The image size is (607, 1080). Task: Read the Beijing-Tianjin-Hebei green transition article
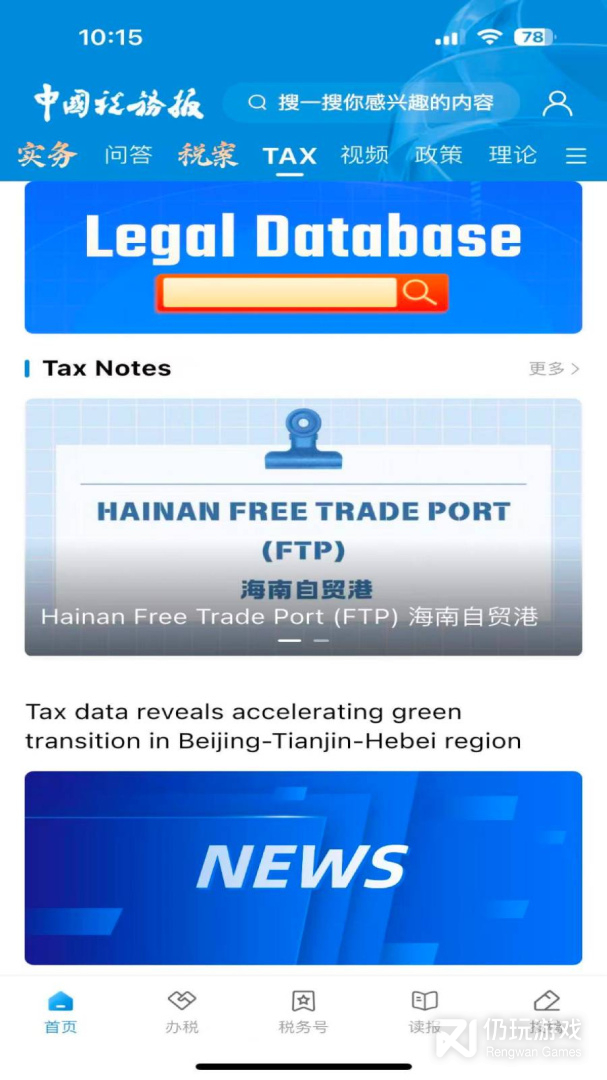tap(273, 726)
